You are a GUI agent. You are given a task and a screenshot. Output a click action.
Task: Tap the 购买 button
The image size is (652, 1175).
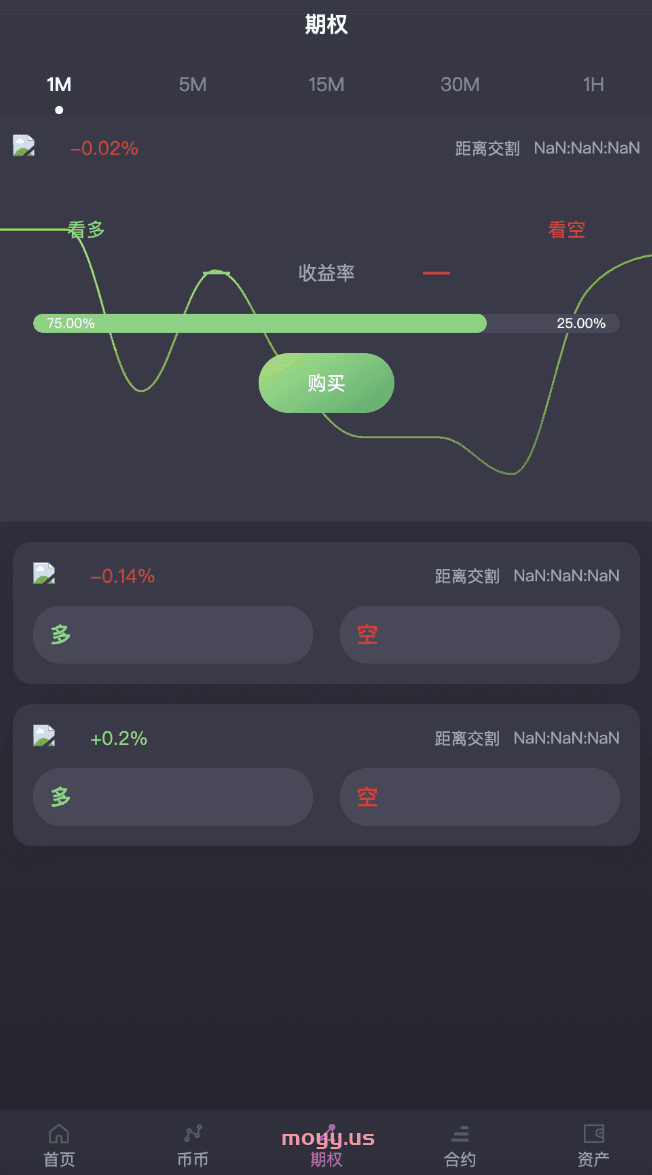(326, 383)
